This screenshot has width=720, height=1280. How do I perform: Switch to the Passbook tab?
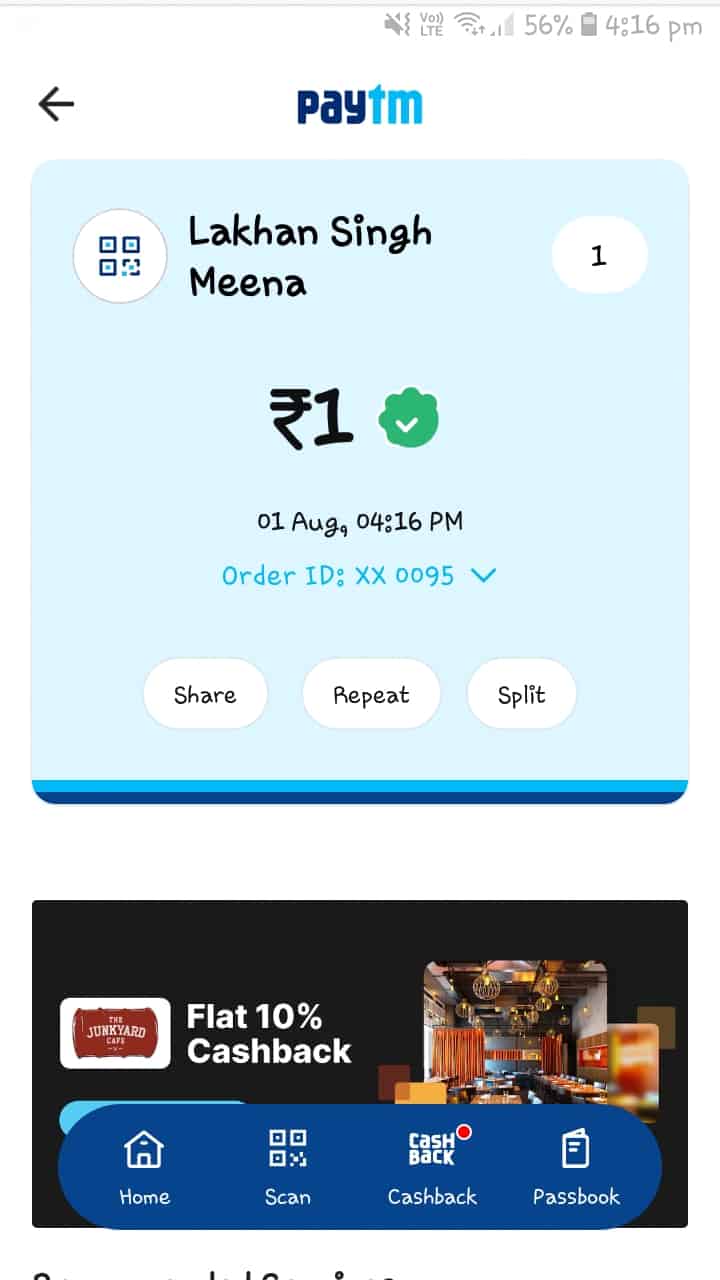[x=576, y=1165]
